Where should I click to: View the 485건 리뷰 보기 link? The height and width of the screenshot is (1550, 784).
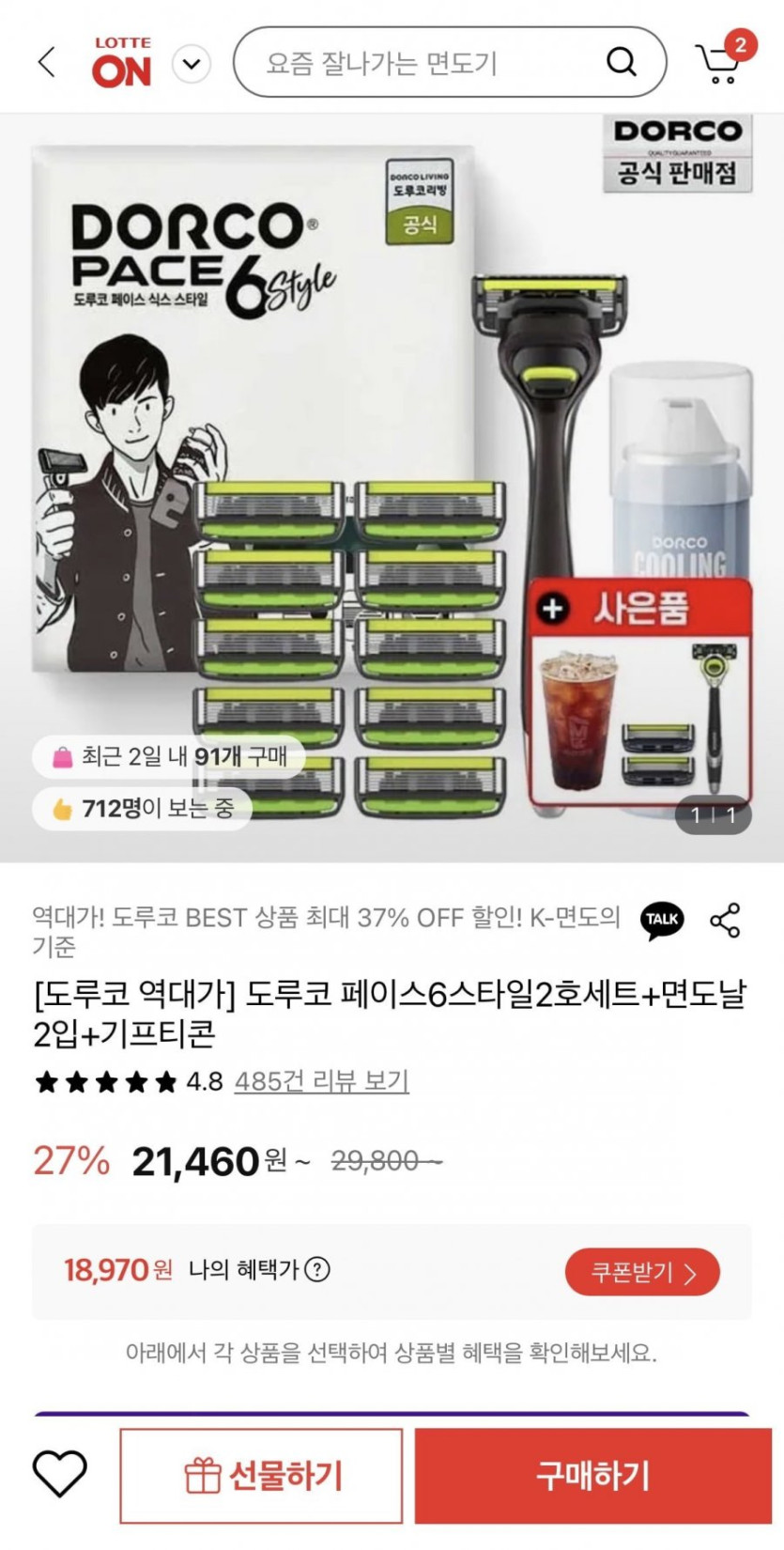(x=321, y=1081)
